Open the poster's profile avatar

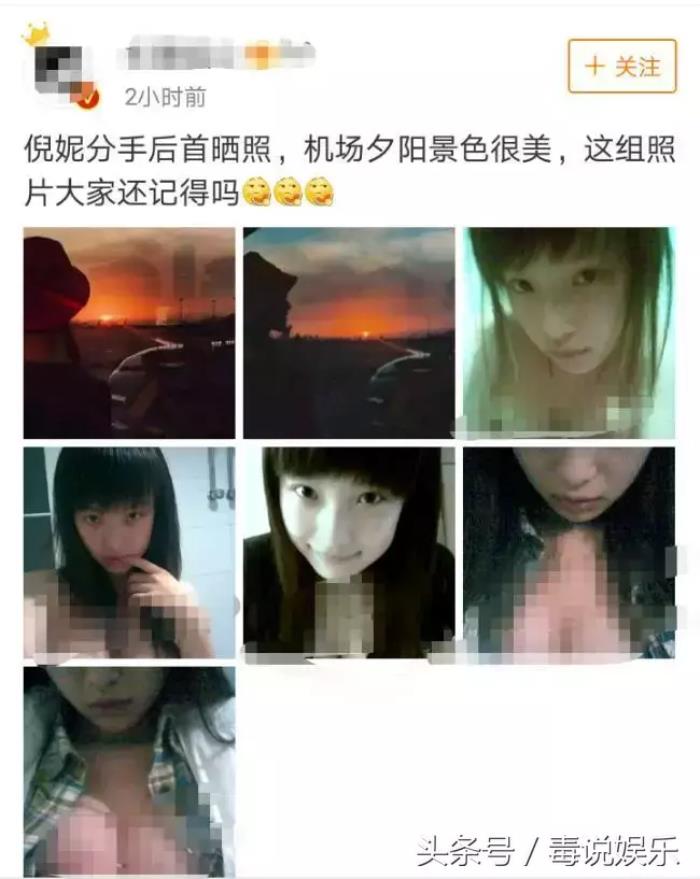pyautogui.click(x=62, y=71)
